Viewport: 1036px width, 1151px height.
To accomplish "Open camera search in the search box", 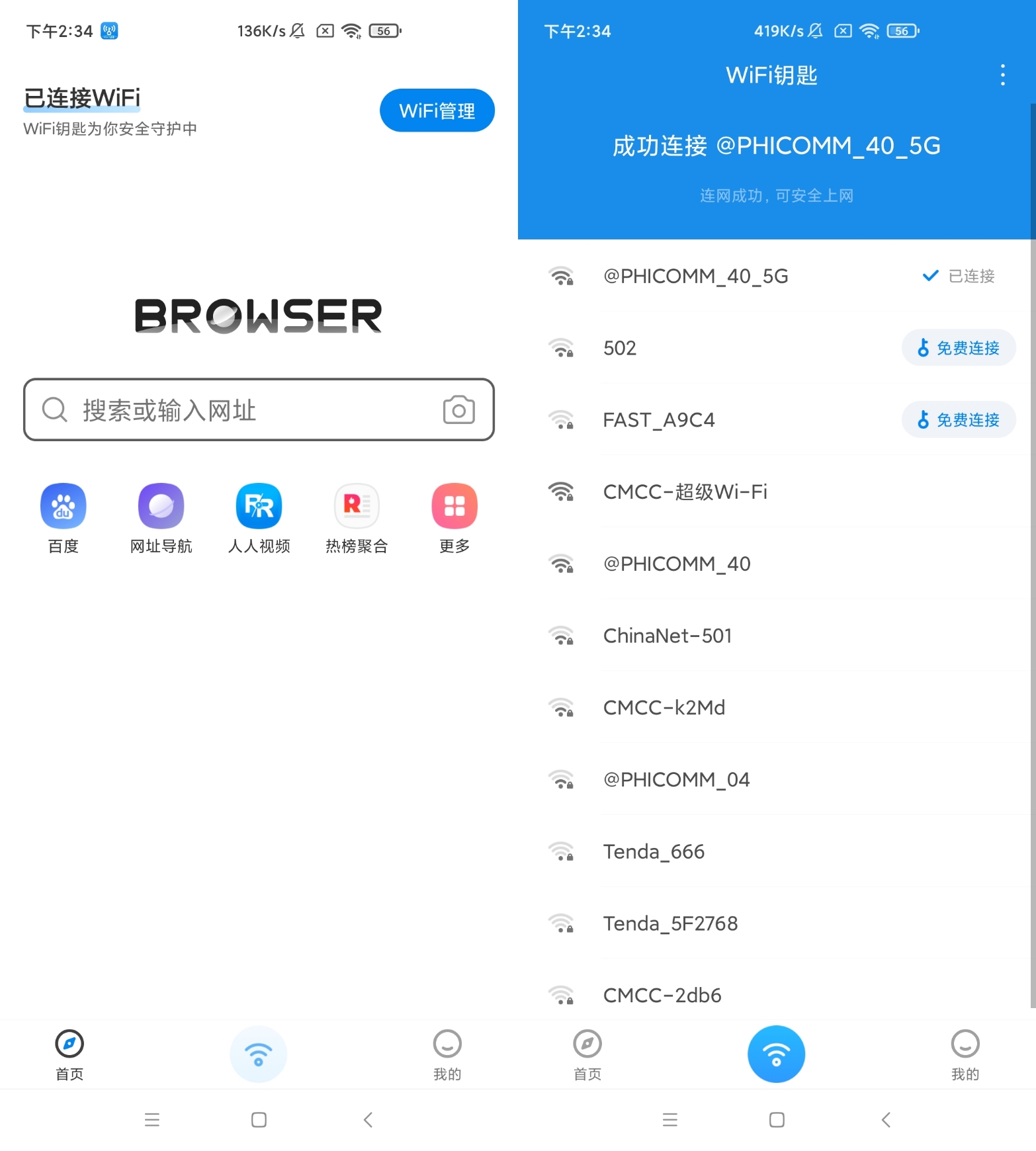I will (x=458, y=410).
